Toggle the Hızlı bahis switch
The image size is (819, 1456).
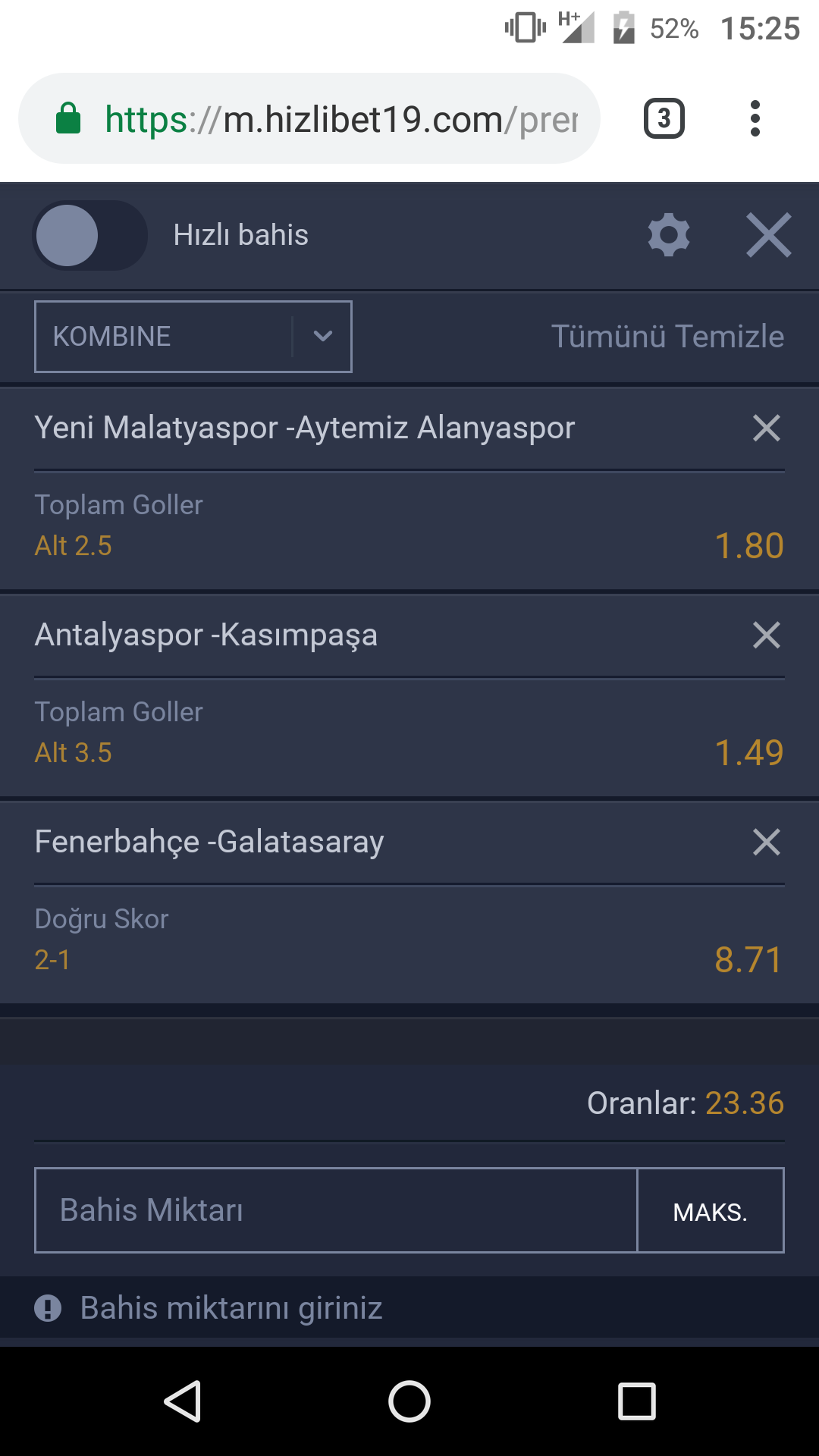(x=89, y=235)
